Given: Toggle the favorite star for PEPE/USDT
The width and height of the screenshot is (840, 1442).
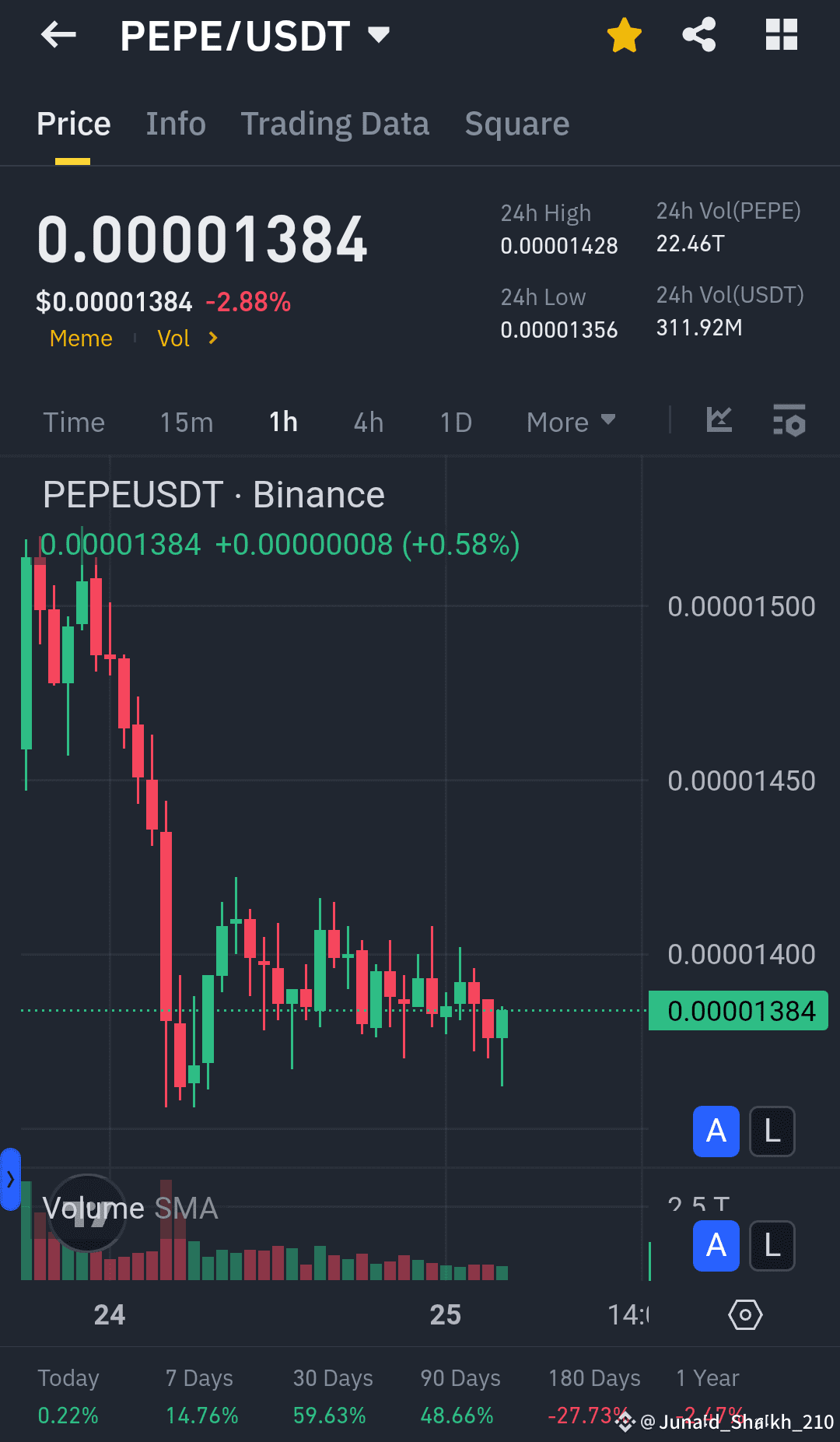Looking at the screenshot, I should (625, 36).
